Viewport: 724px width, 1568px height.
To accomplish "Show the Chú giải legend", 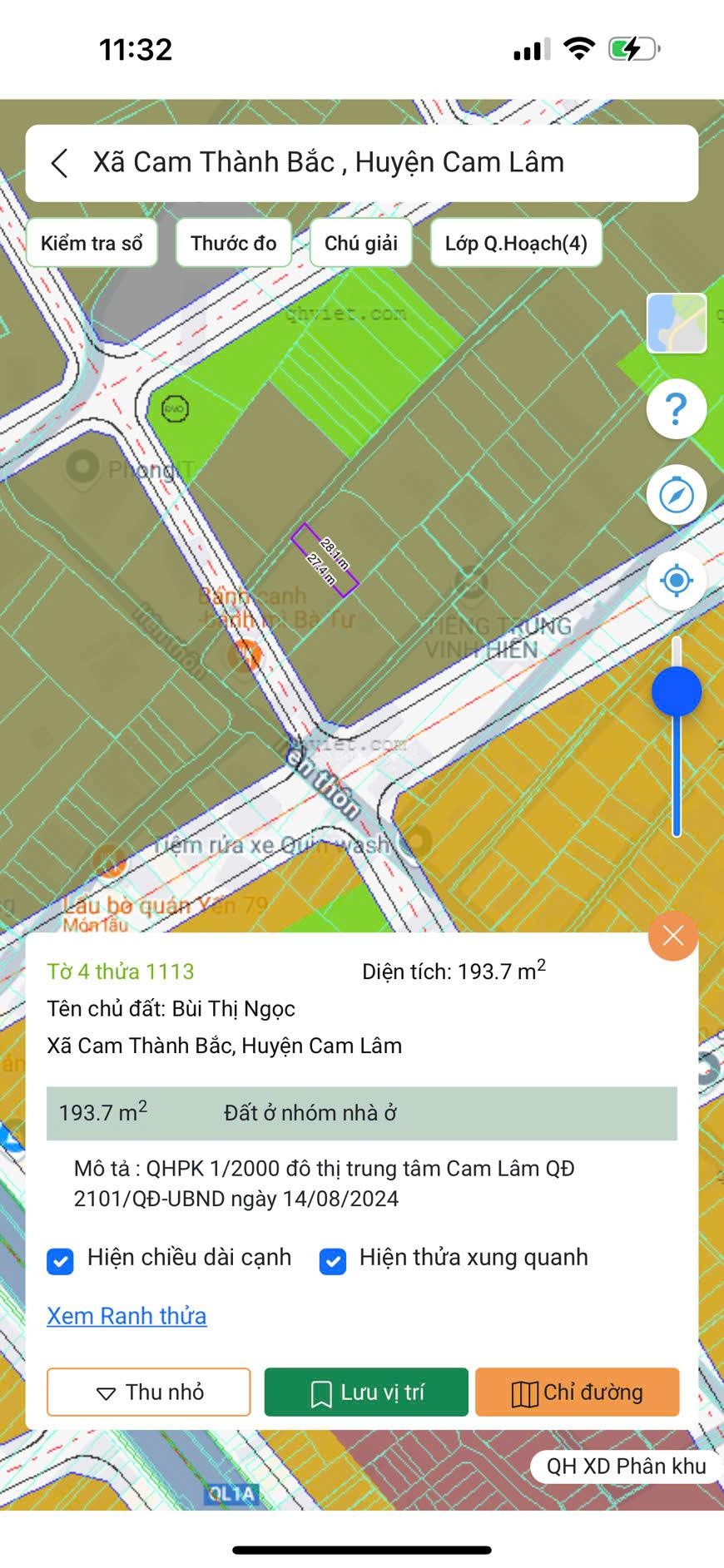I will pos(360,243).
